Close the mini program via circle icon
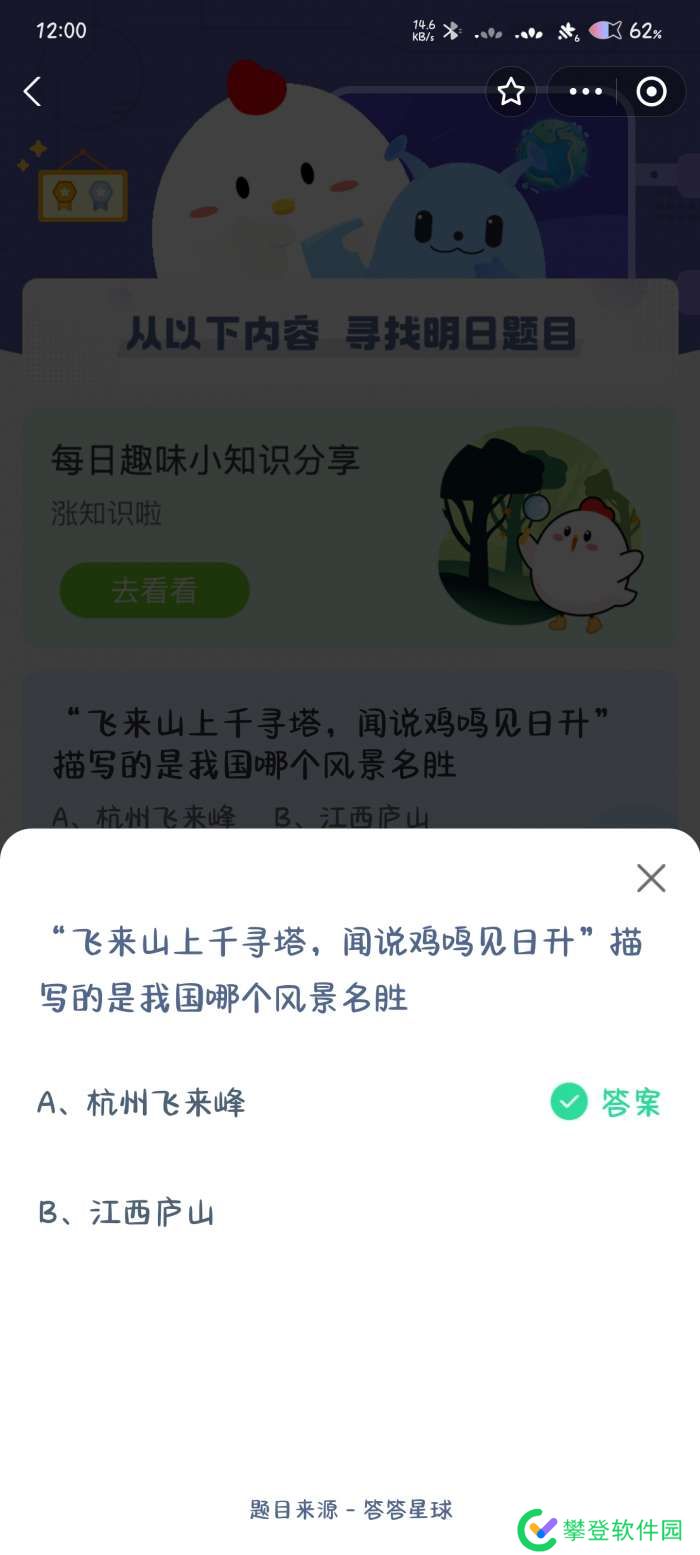 point(651,92)
